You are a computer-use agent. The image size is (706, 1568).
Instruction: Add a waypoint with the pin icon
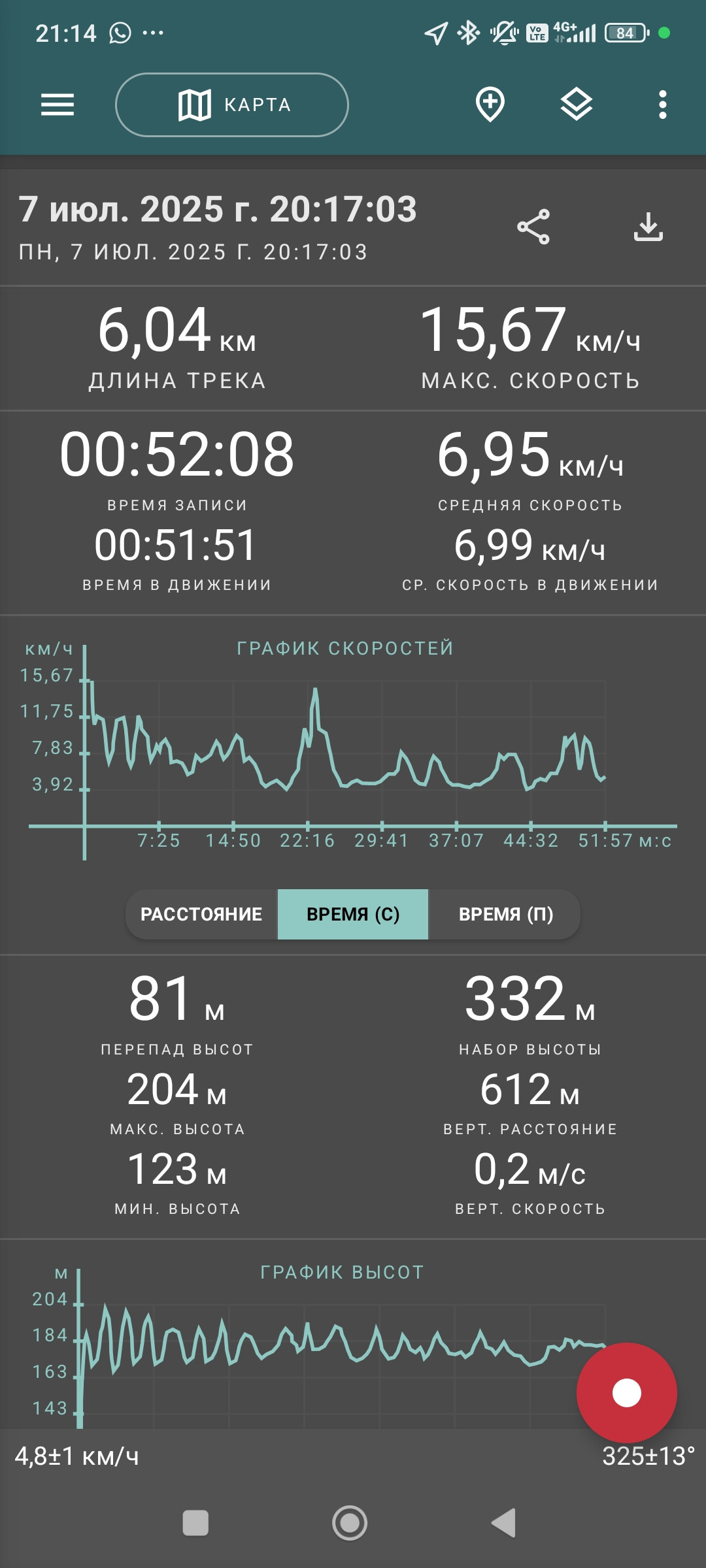pyautogui.click(x=490, y=105)
